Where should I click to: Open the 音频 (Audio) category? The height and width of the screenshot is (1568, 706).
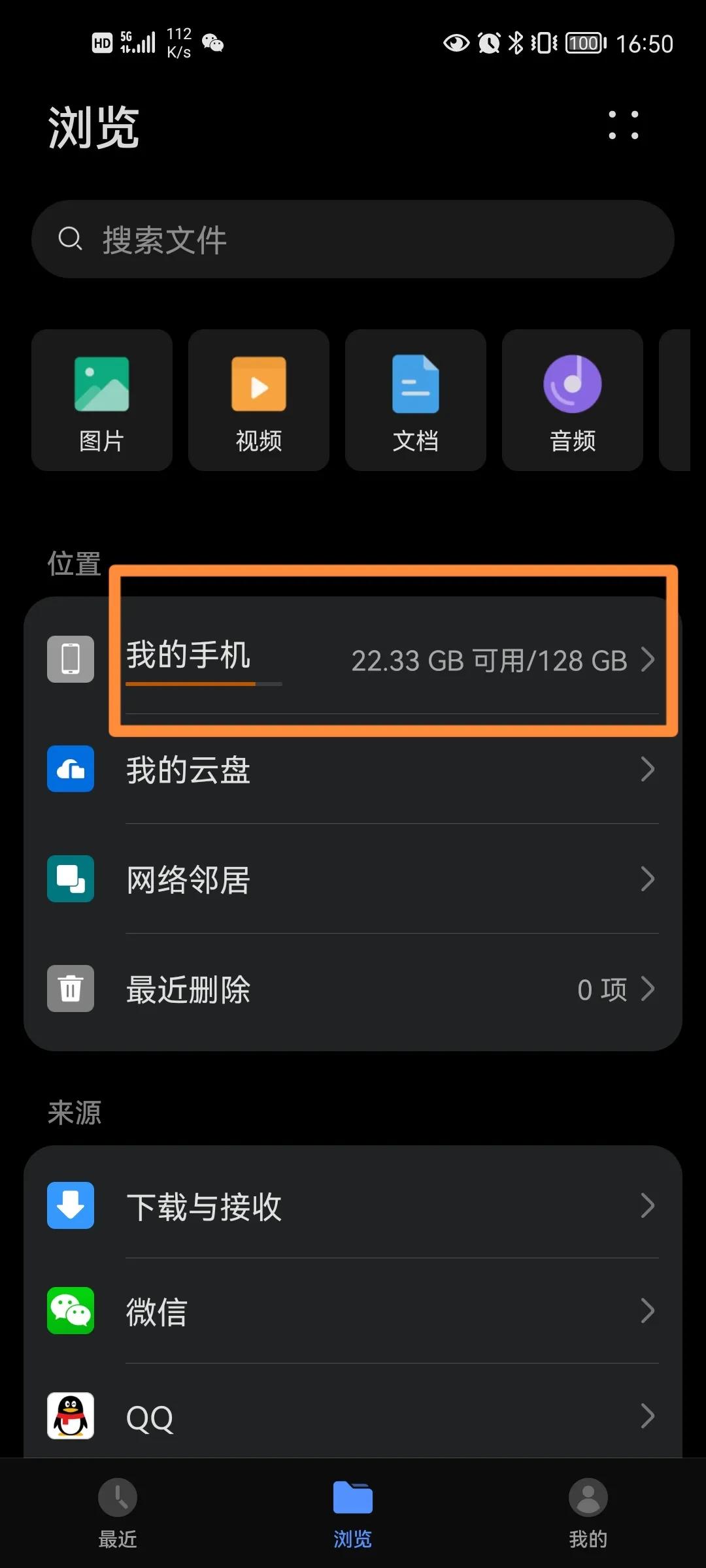point(571,400)
